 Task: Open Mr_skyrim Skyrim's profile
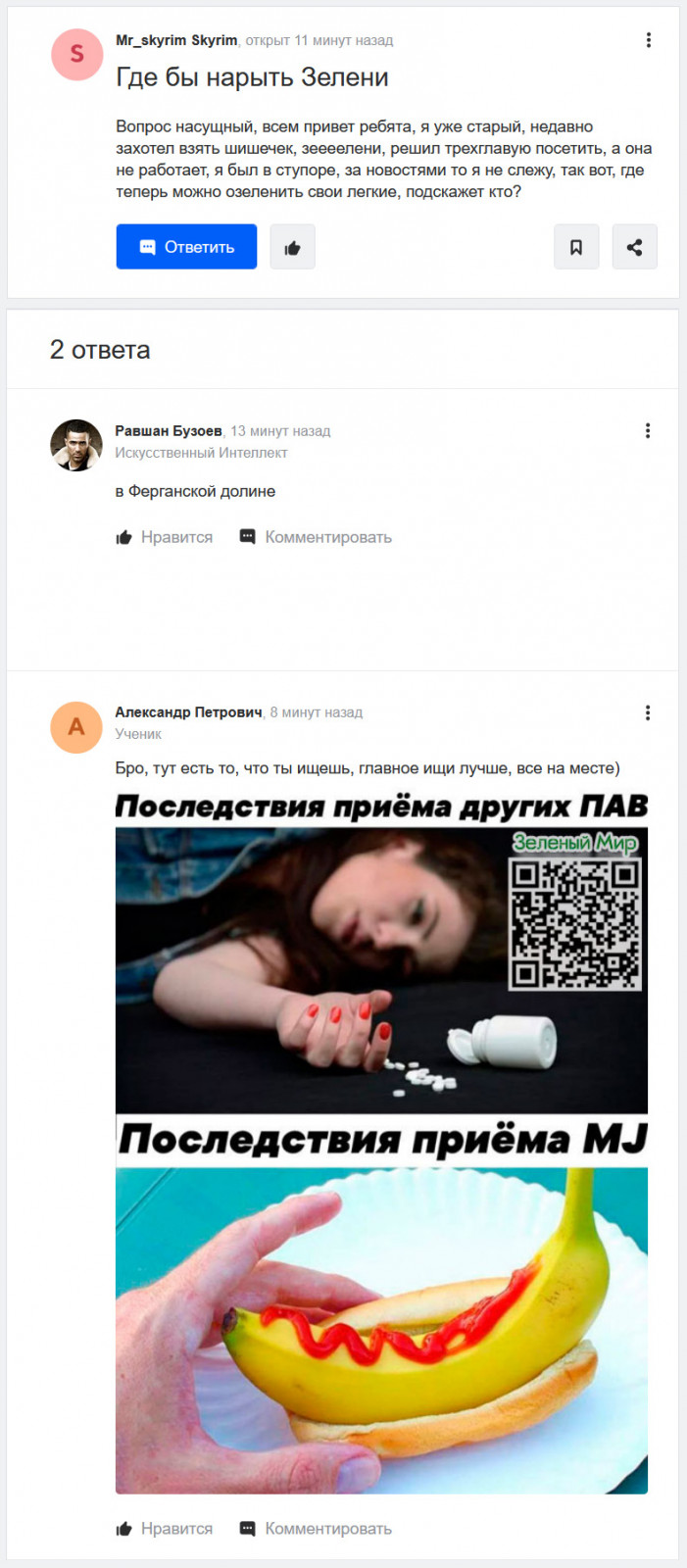(x=176, y=40)
